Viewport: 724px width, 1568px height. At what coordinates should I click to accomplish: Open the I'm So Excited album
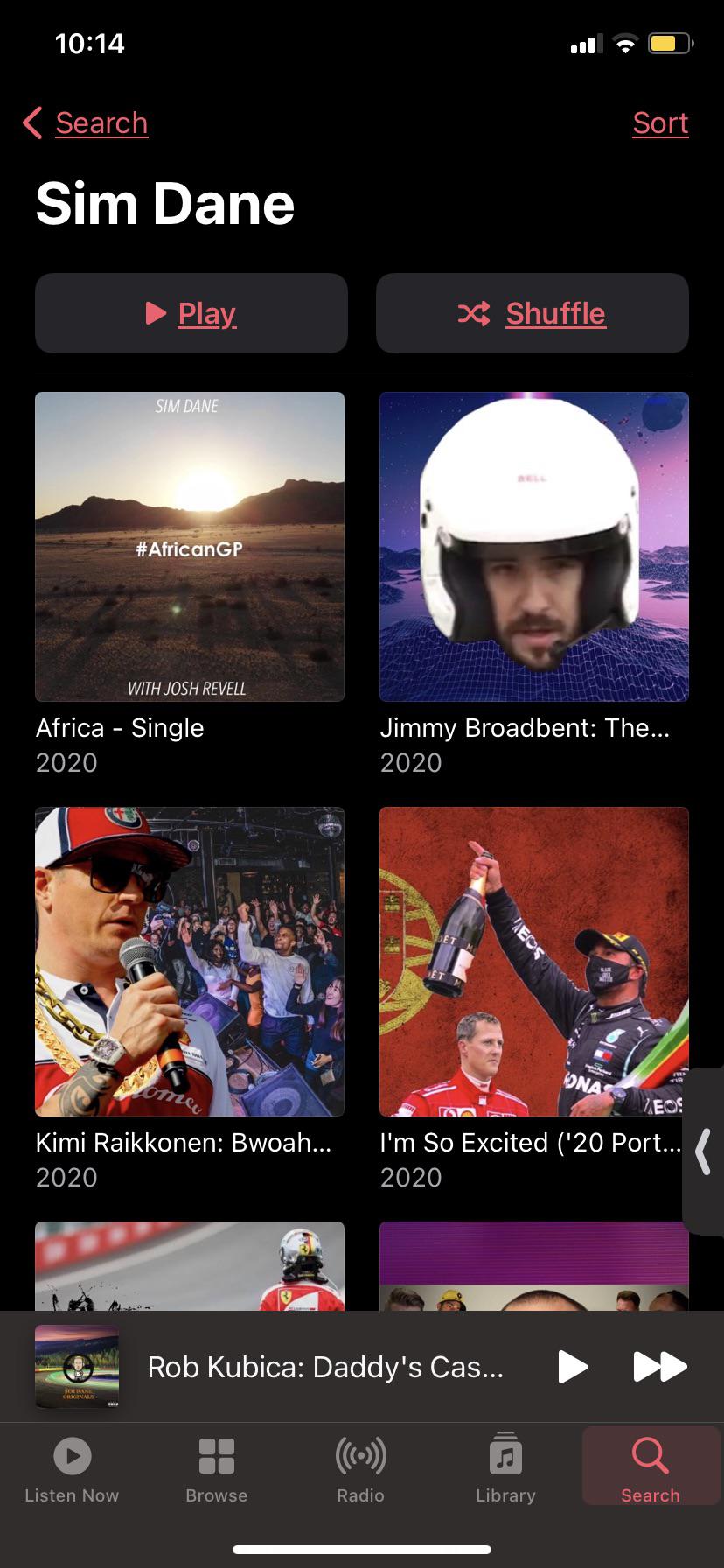[534, 962]
